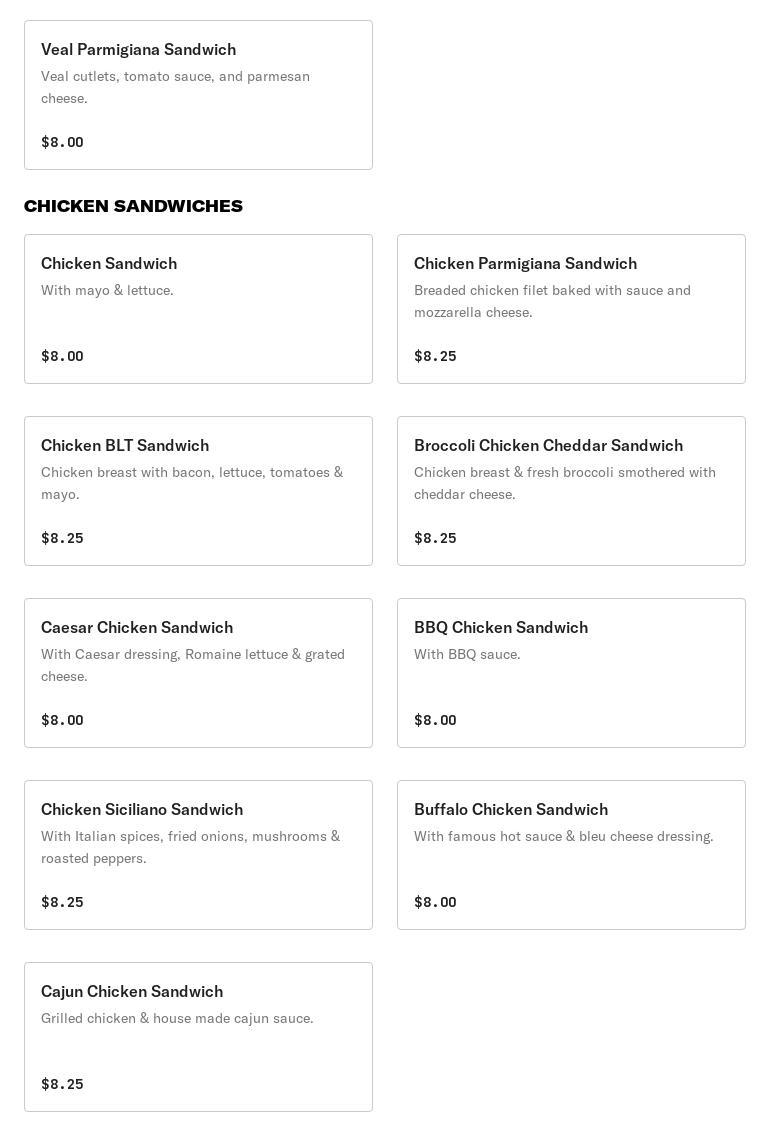Select the Chicken Sandwich with mayo & lettuce

[198, 309]
